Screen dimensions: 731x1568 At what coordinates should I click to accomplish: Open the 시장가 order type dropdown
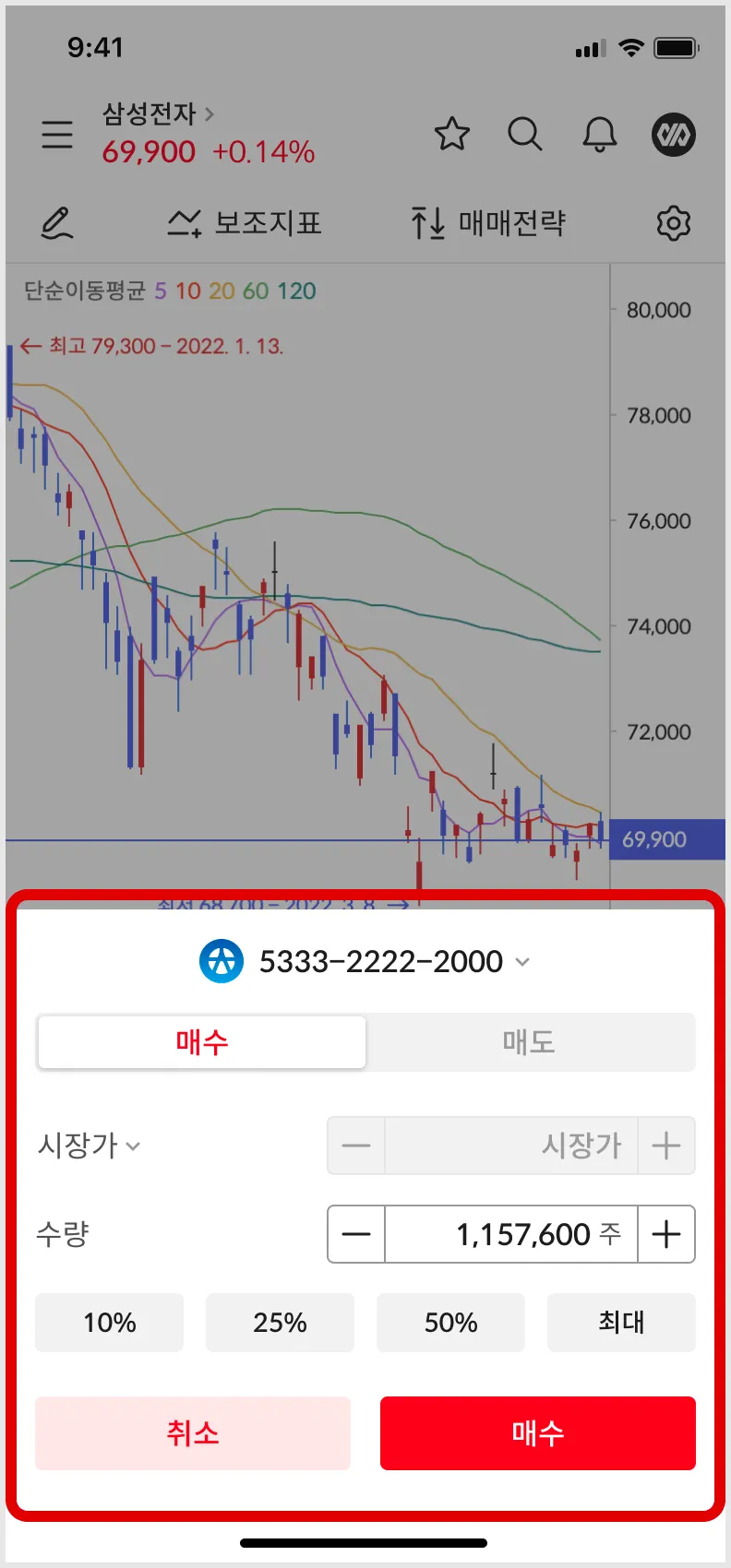point(89,1146)
